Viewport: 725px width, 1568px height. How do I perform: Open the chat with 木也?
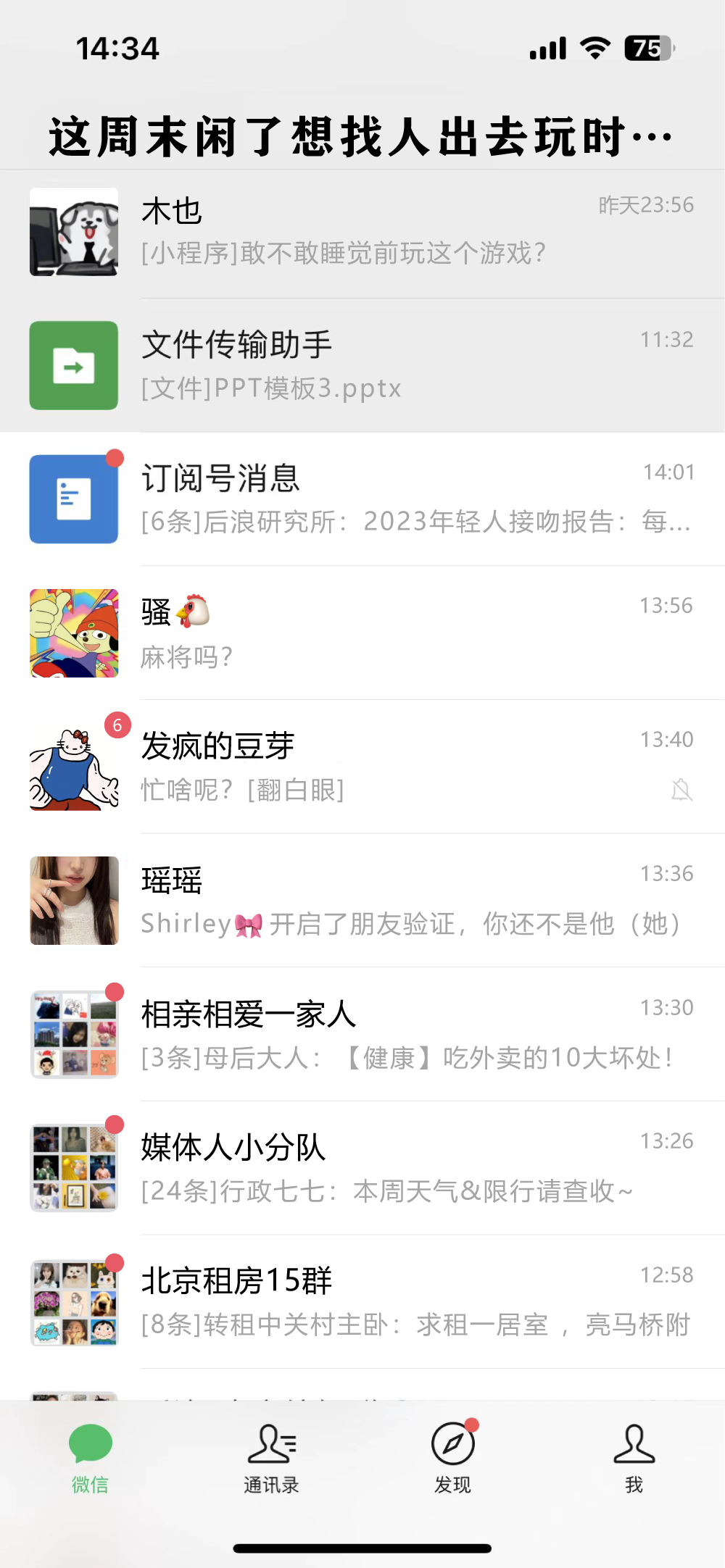pyautogui.click(x=362, y=232)
